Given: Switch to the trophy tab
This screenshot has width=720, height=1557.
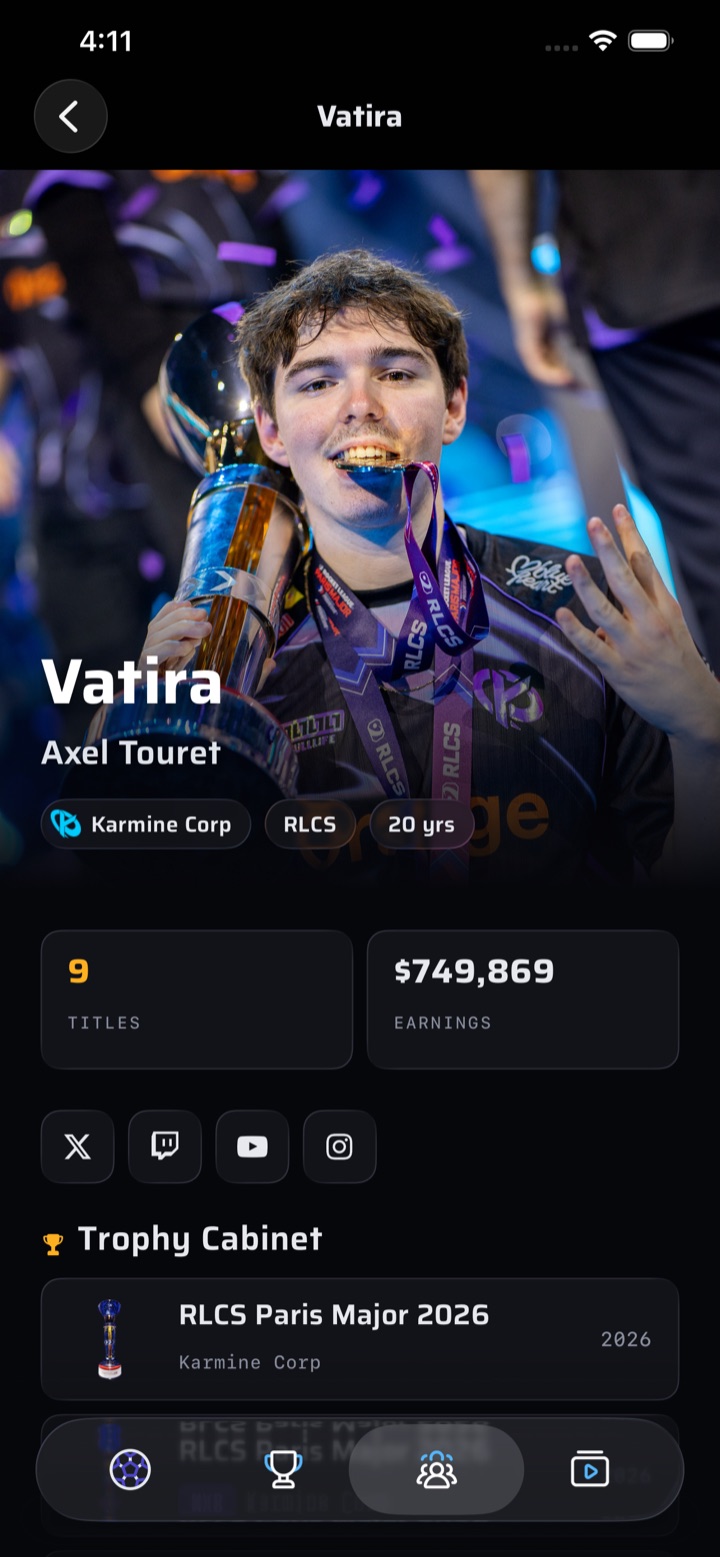Looking at the screenshot, I should (x=283, y=1469).
